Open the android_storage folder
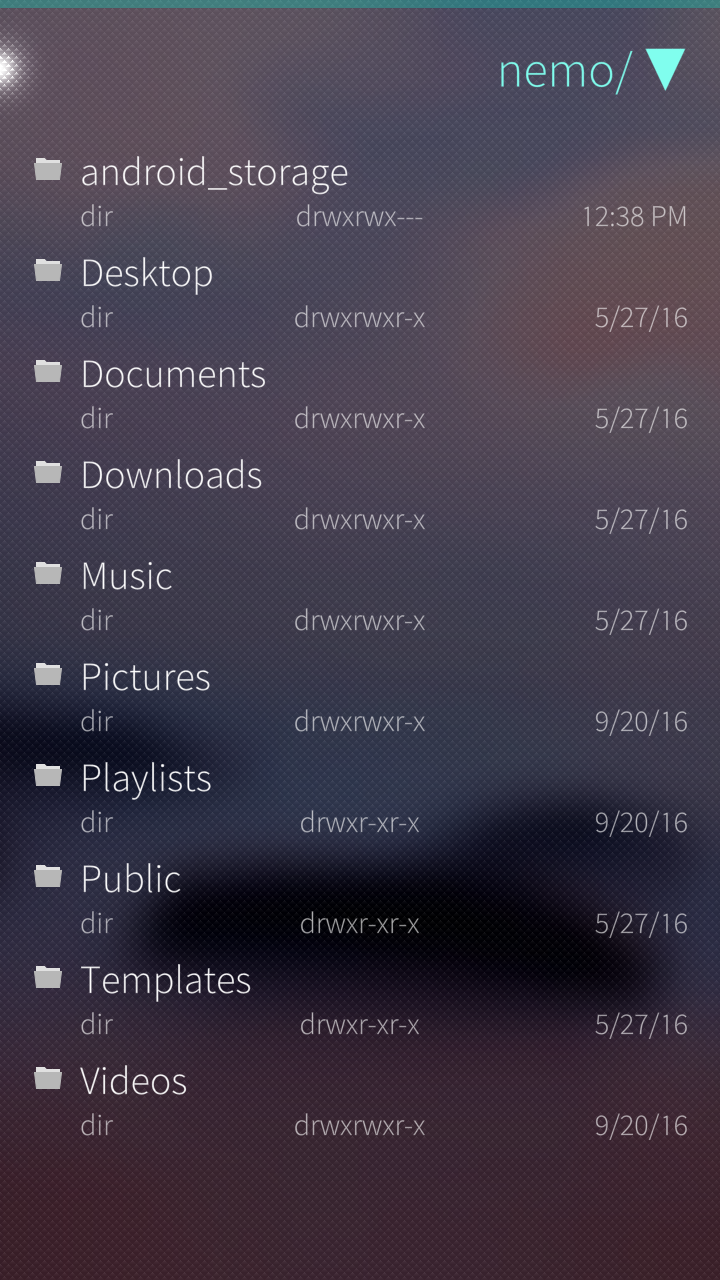The image size is (720, 1280). pos(360,191)
